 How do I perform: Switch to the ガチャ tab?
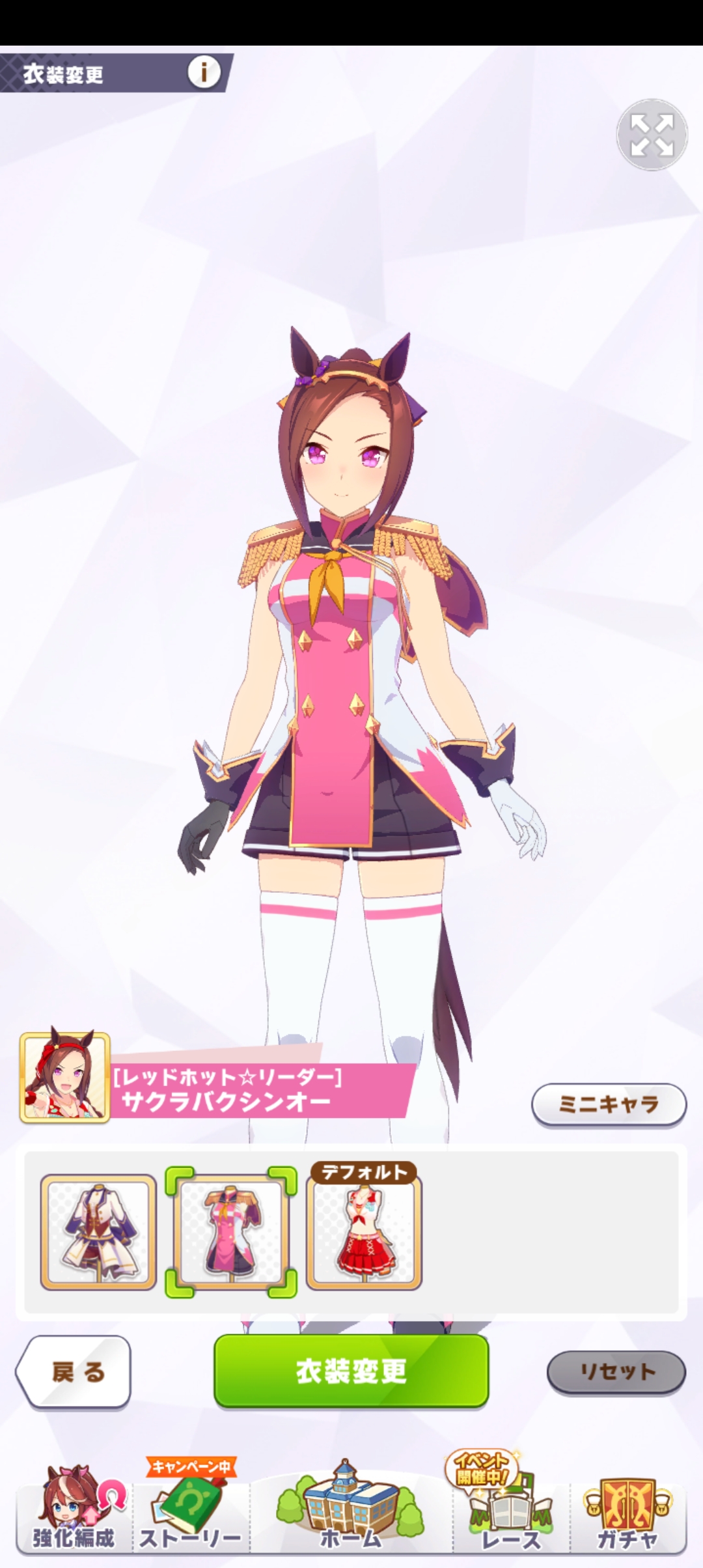click(x=627, y=1511)
